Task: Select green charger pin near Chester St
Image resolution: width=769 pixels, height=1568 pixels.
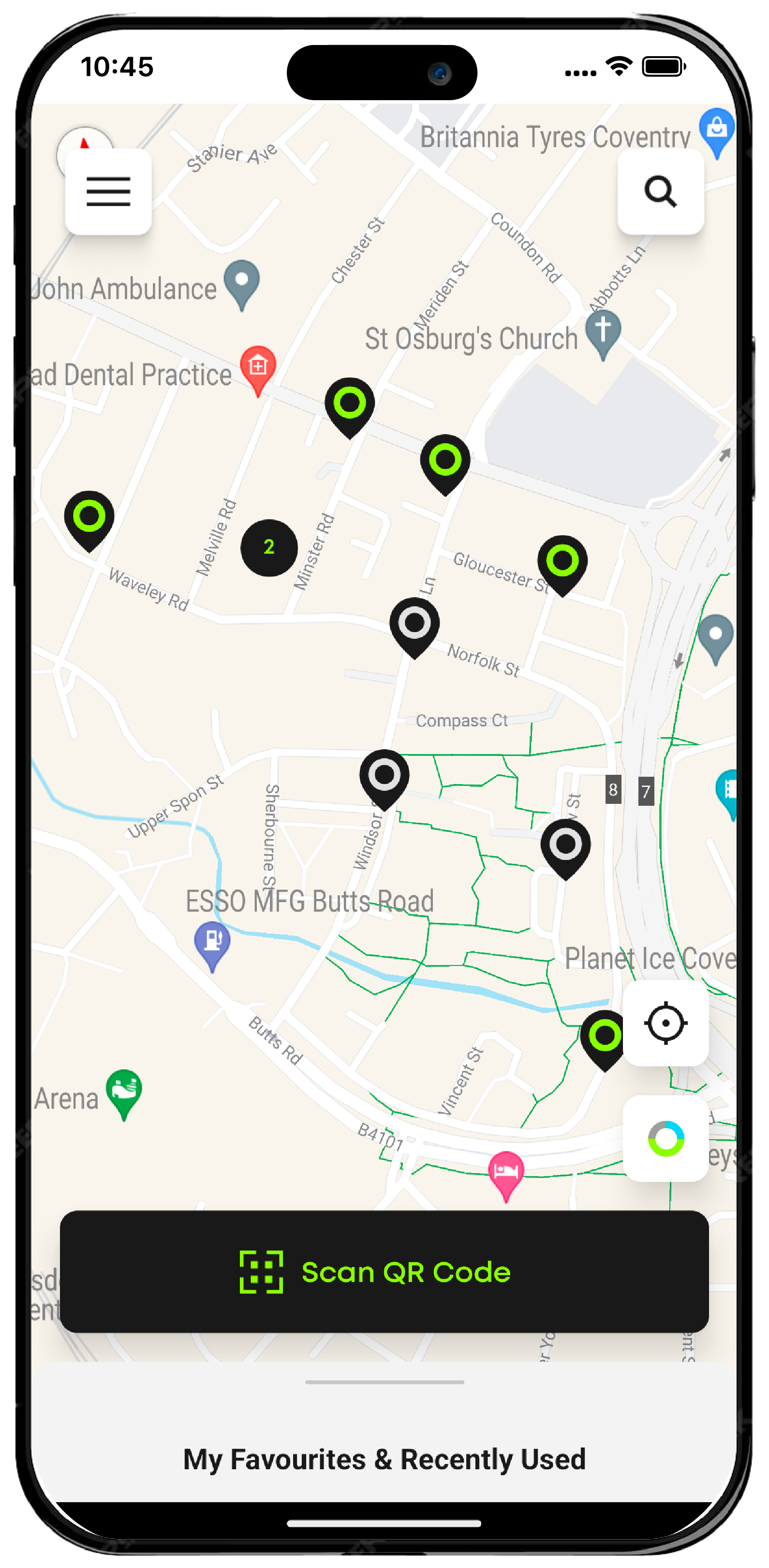Action: pyautogui.click(x=350, y=404)
